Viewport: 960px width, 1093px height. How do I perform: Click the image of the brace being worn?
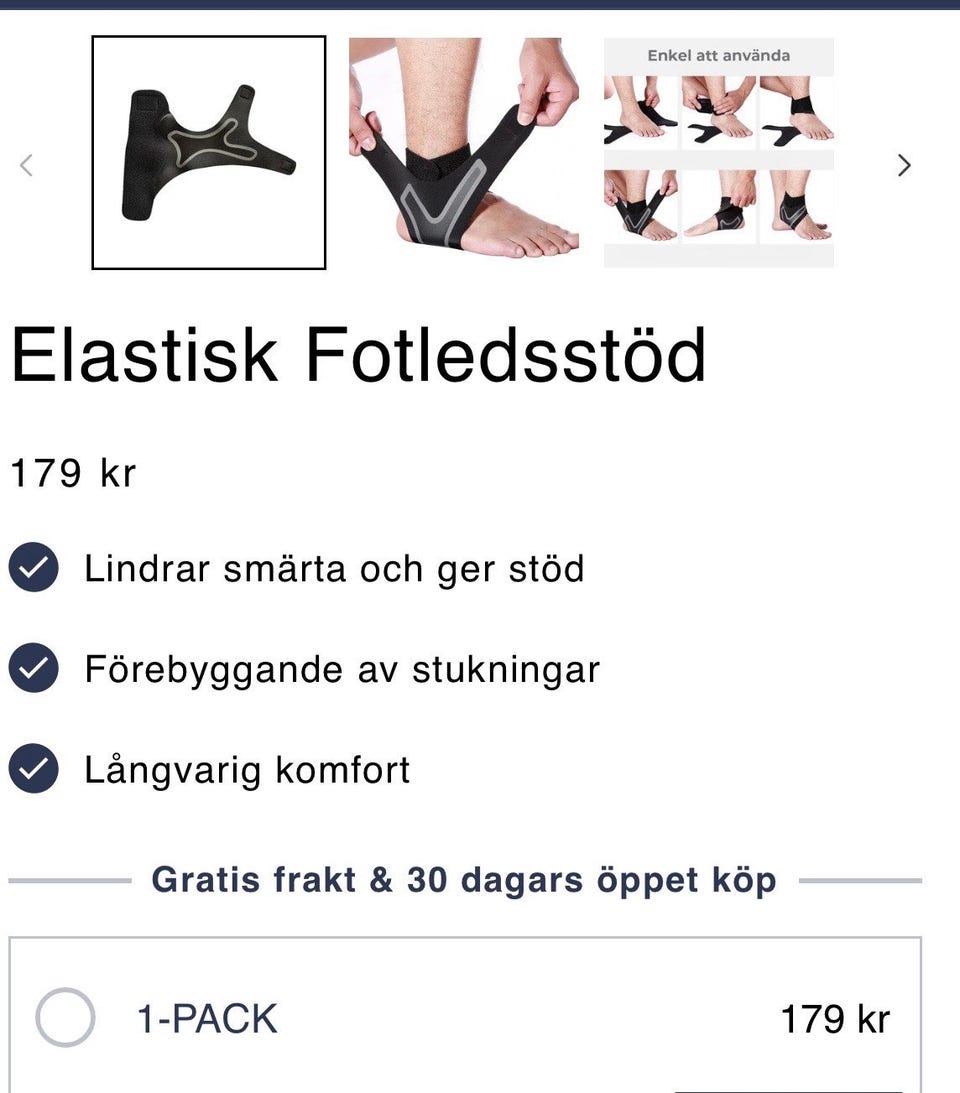tap(463, 152)
